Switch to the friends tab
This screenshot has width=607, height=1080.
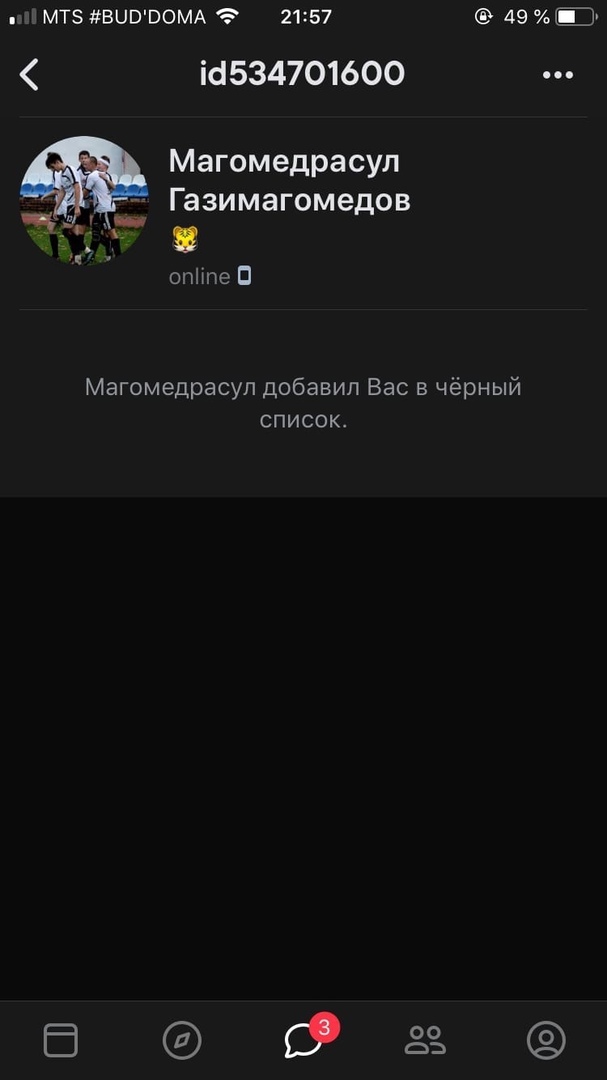pyautogui.click(x=425, y=1040)
